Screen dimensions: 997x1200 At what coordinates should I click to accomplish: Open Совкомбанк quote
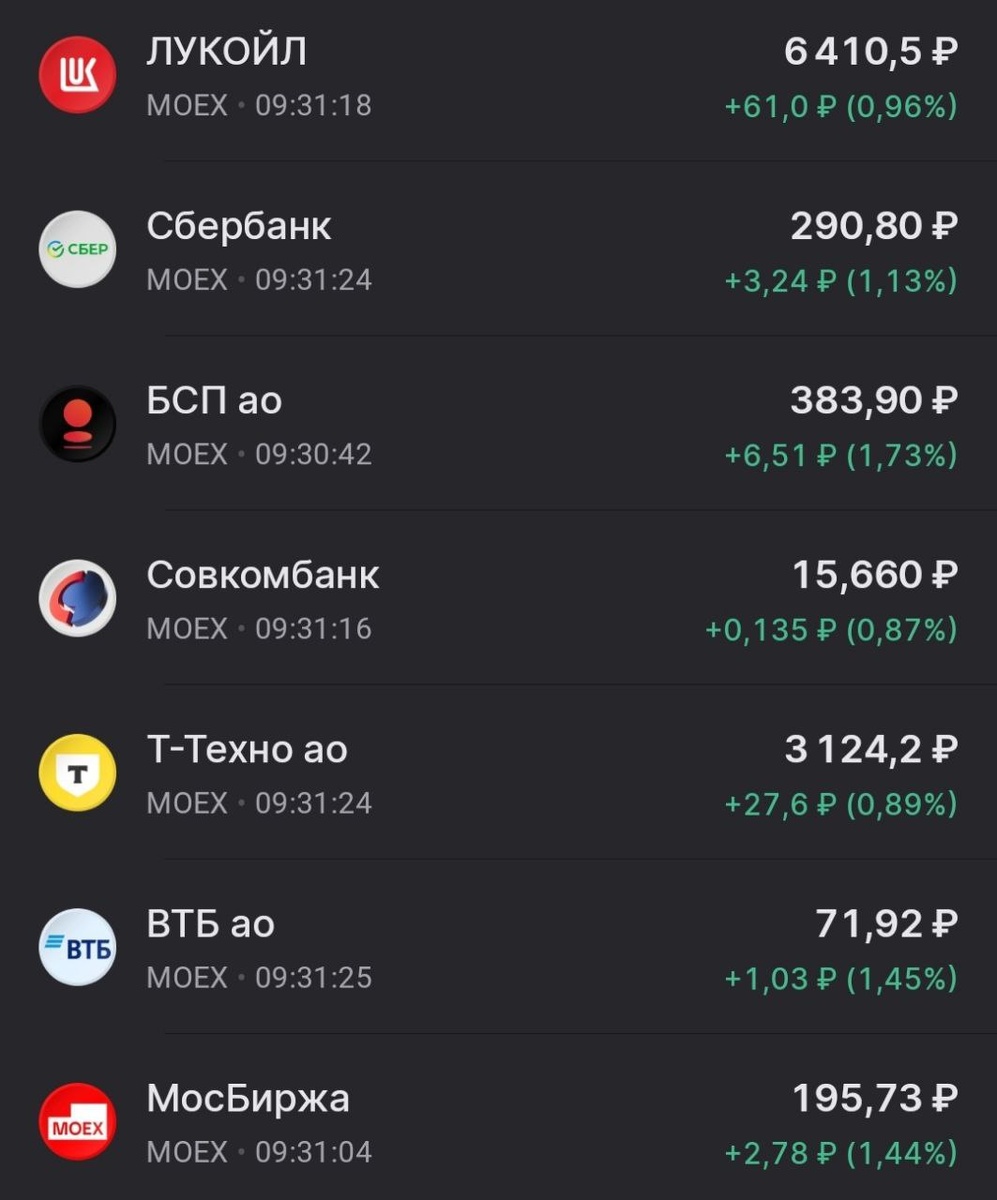[x=498, y=599]
